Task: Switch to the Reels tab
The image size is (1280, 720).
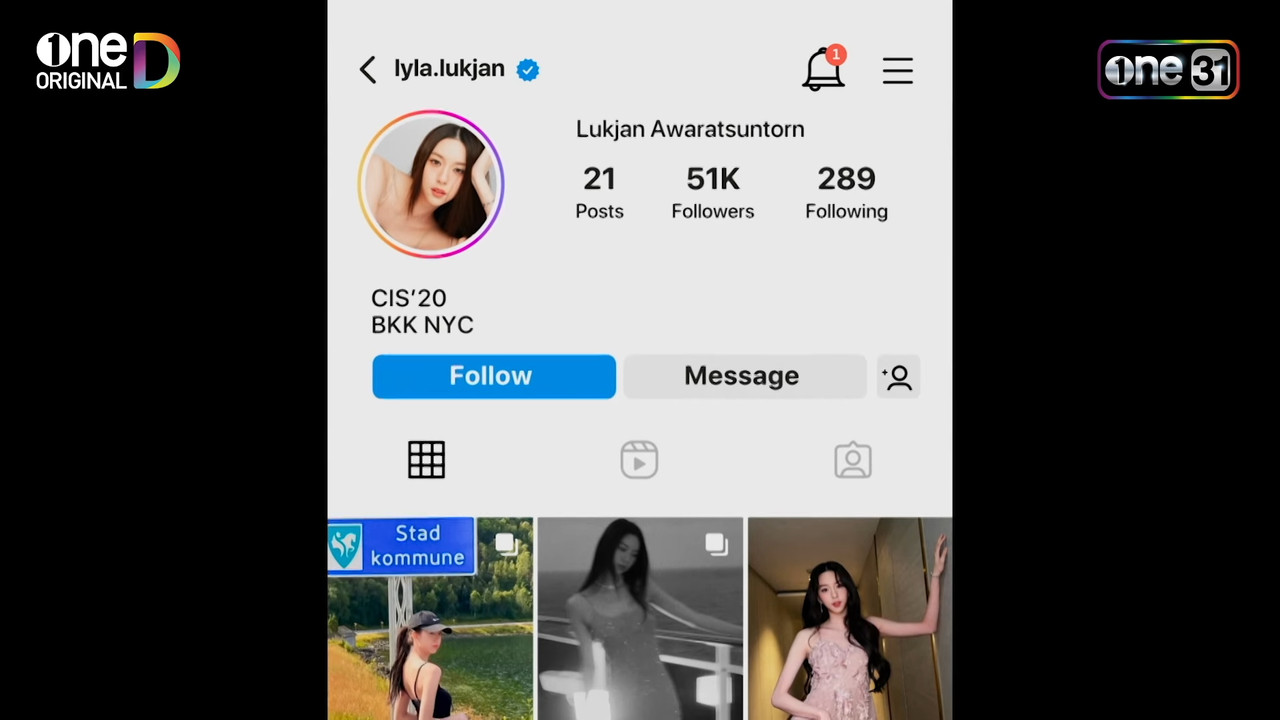Action: point(639,460)
